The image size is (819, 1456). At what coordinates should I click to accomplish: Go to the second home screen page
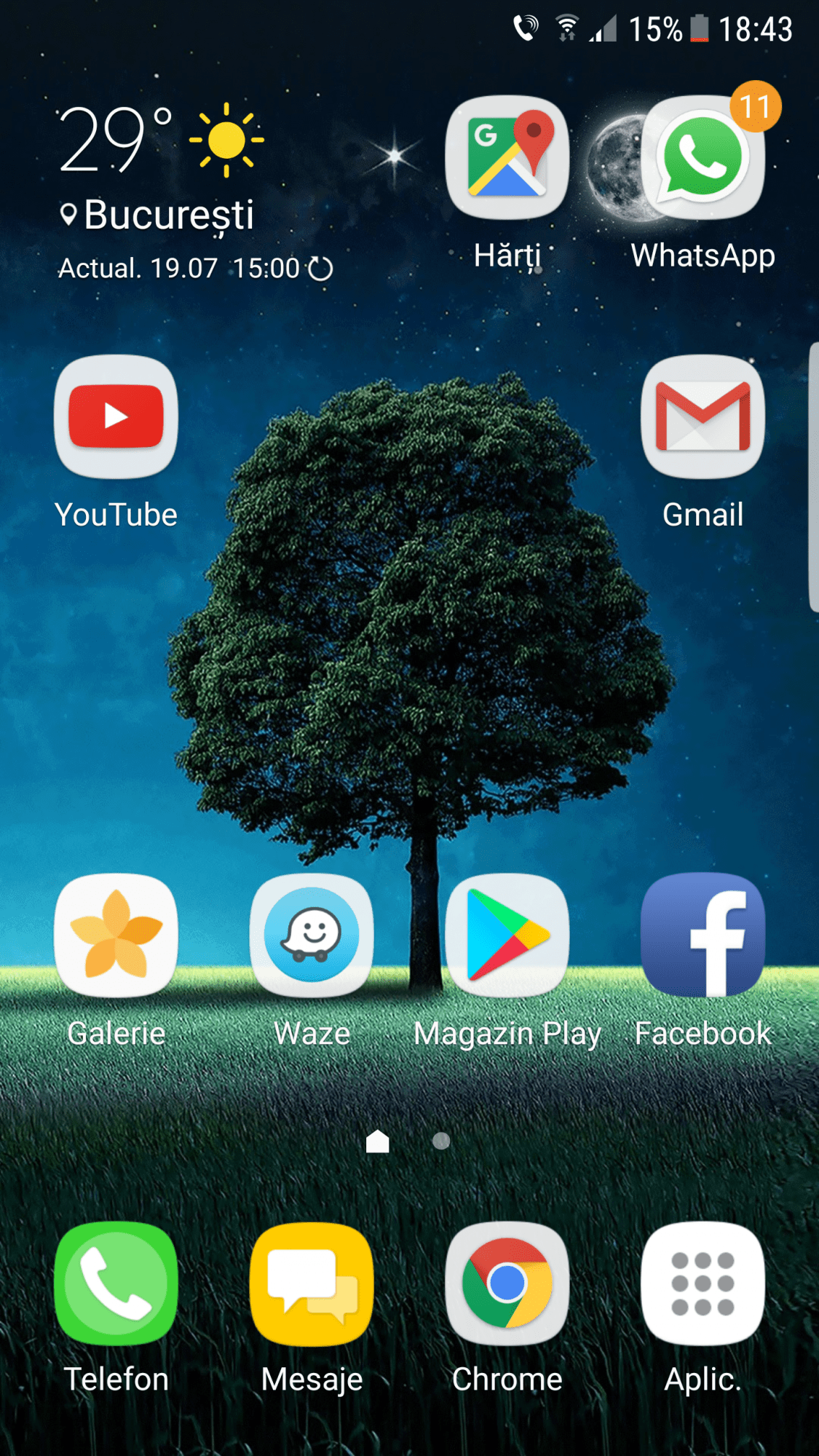[441, 1141]
